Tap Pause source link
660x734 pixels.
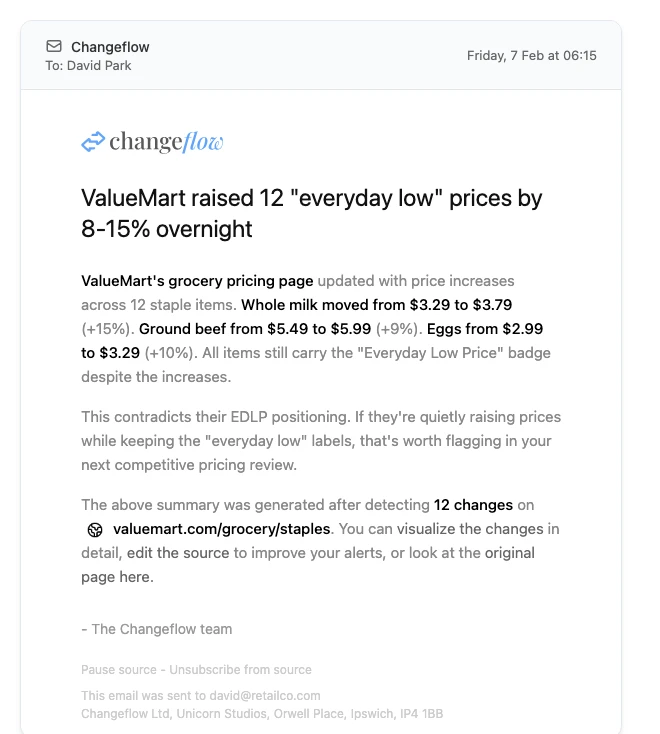(118, 670)
